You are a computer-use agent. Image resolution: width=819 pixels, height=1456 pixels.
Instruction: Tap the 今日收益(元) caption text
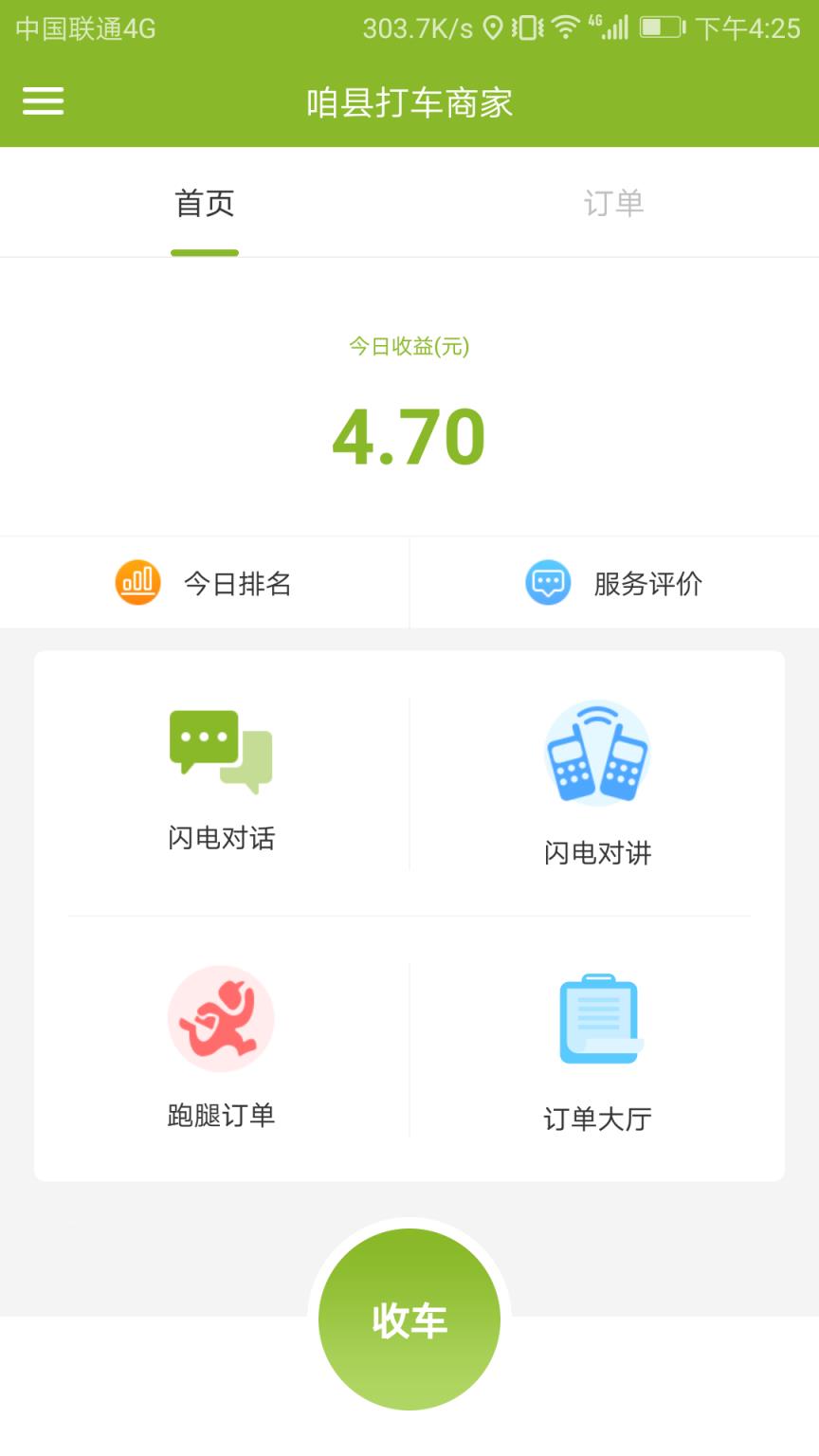click(x=409, y=347)
